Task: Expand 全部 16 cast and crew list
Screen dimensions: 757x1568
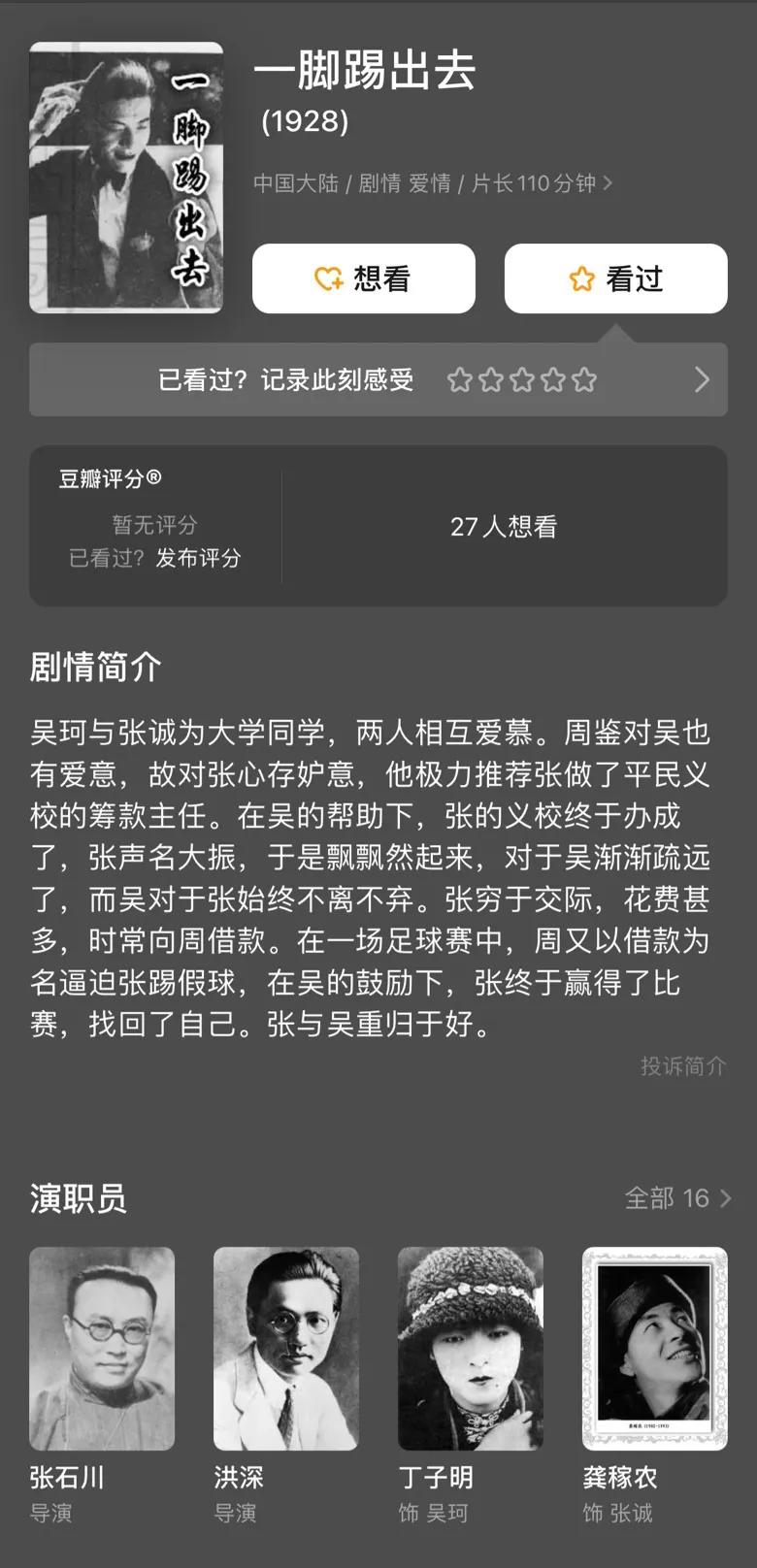Action: [x=676, y=1198]
